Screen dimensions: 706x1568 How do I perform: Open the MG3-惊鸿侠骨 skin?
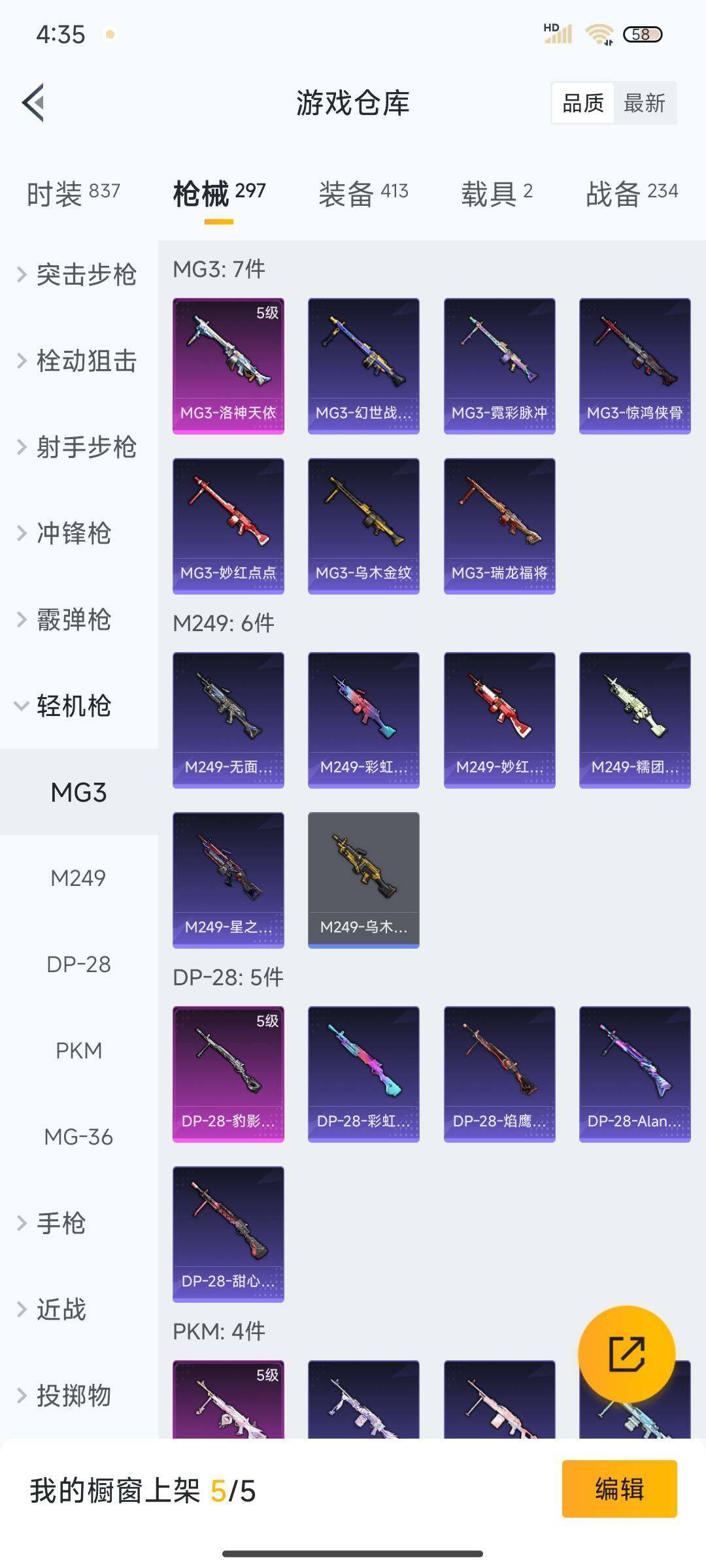coord(635,366)
